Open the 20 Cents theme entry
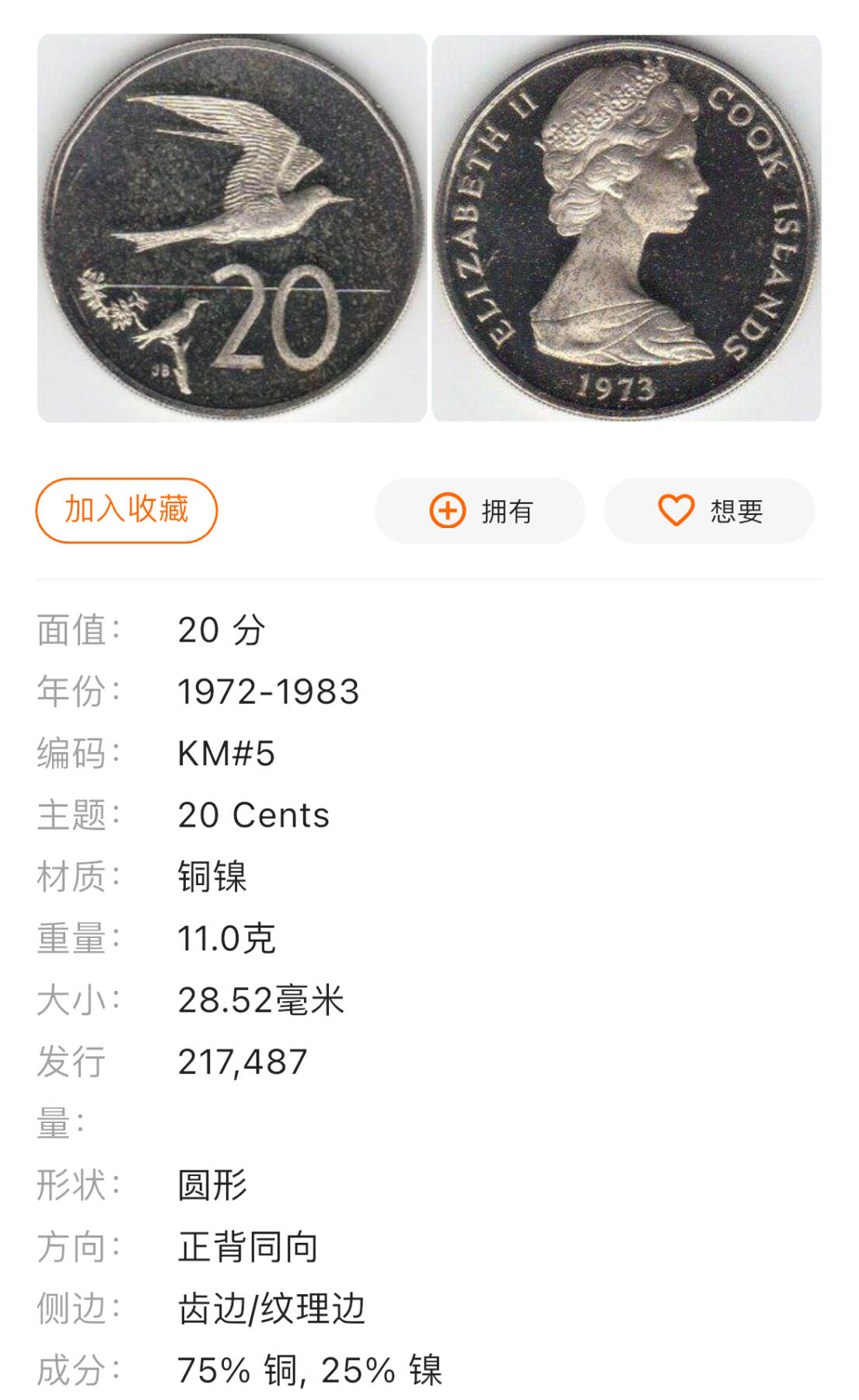This screenshot has height=1400, width=859. [253, 814]
